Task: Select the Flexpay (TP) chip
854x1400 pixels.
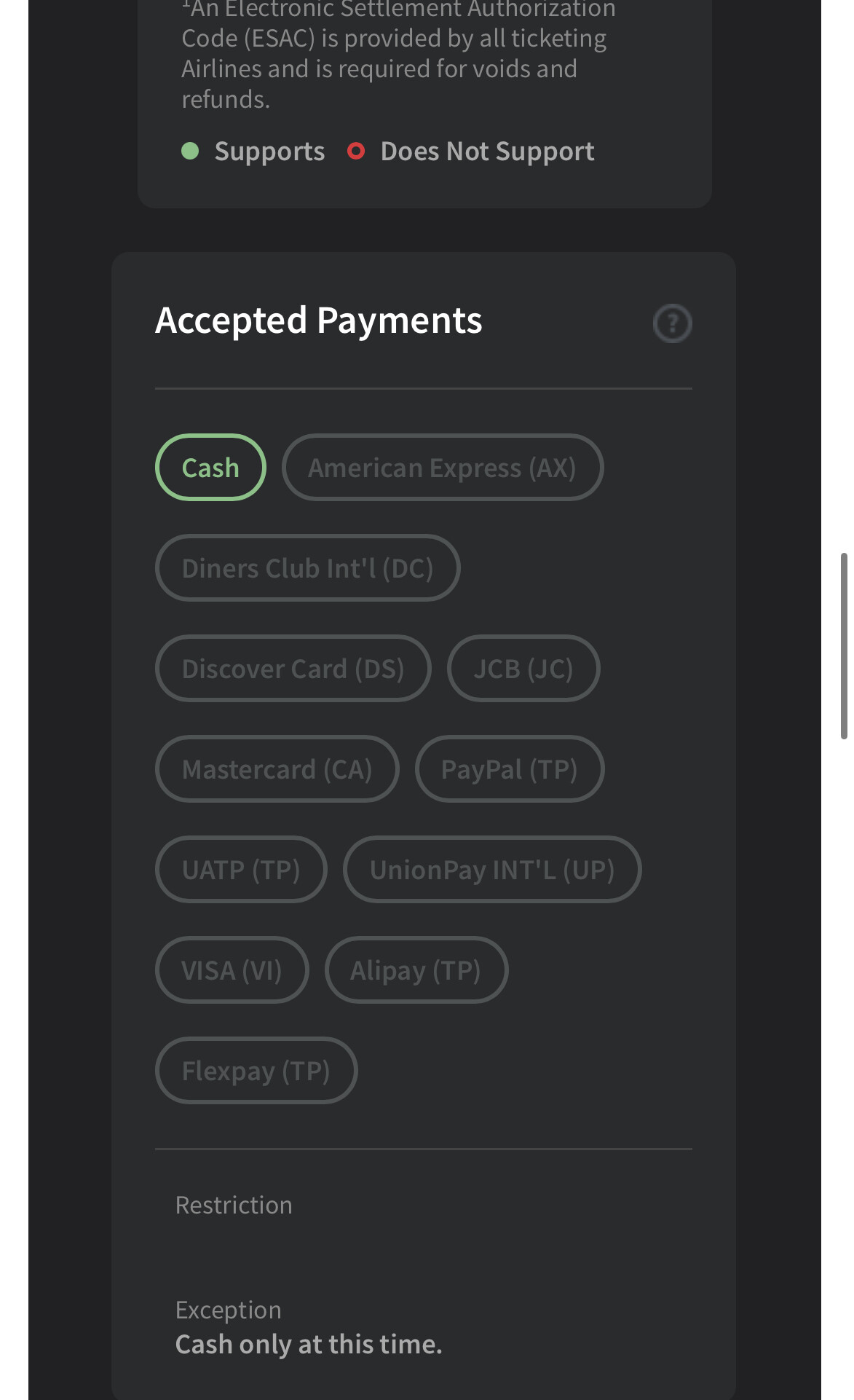Action: click(256, 1071)
